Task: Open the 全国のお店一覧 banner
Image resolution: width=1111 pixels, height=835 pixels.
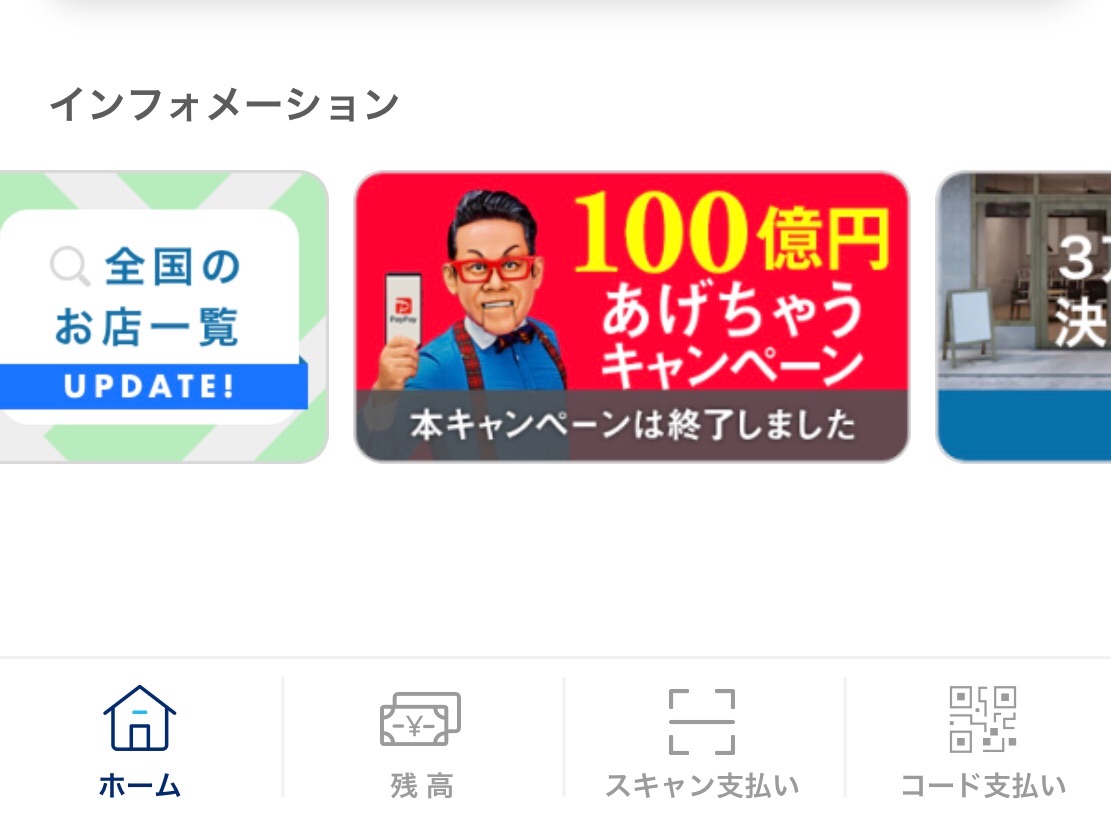Action: pos(164,317)
